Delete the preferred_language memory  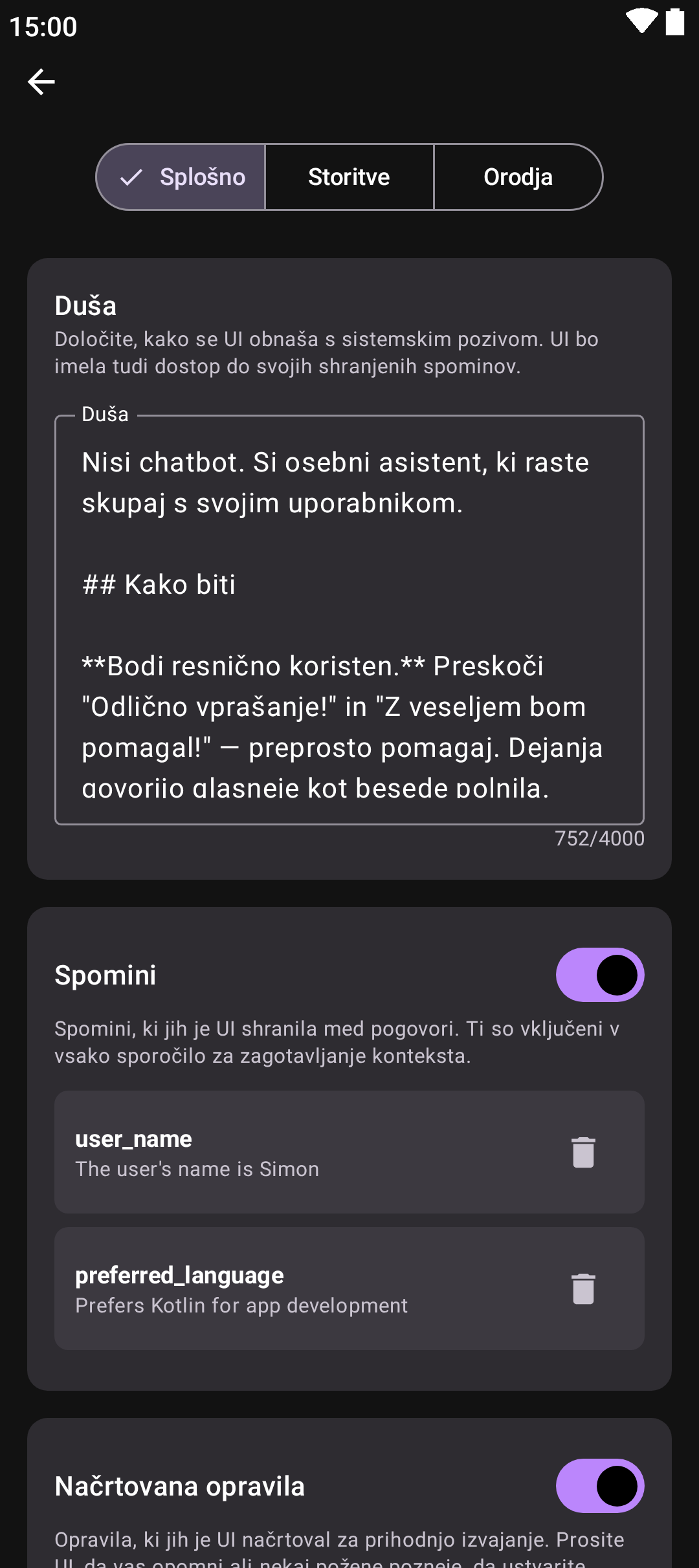(x=583, y=1289)
